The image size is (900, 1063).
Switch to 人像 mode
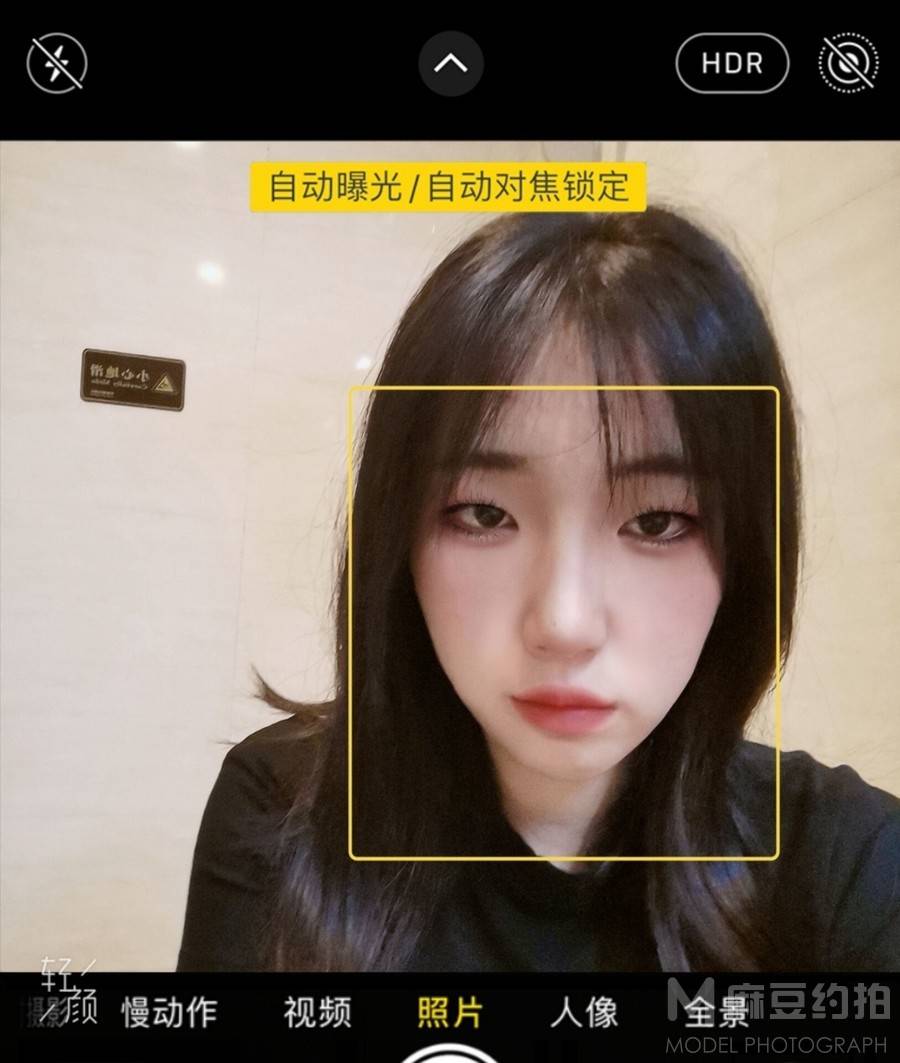[x=585, y=1013]
